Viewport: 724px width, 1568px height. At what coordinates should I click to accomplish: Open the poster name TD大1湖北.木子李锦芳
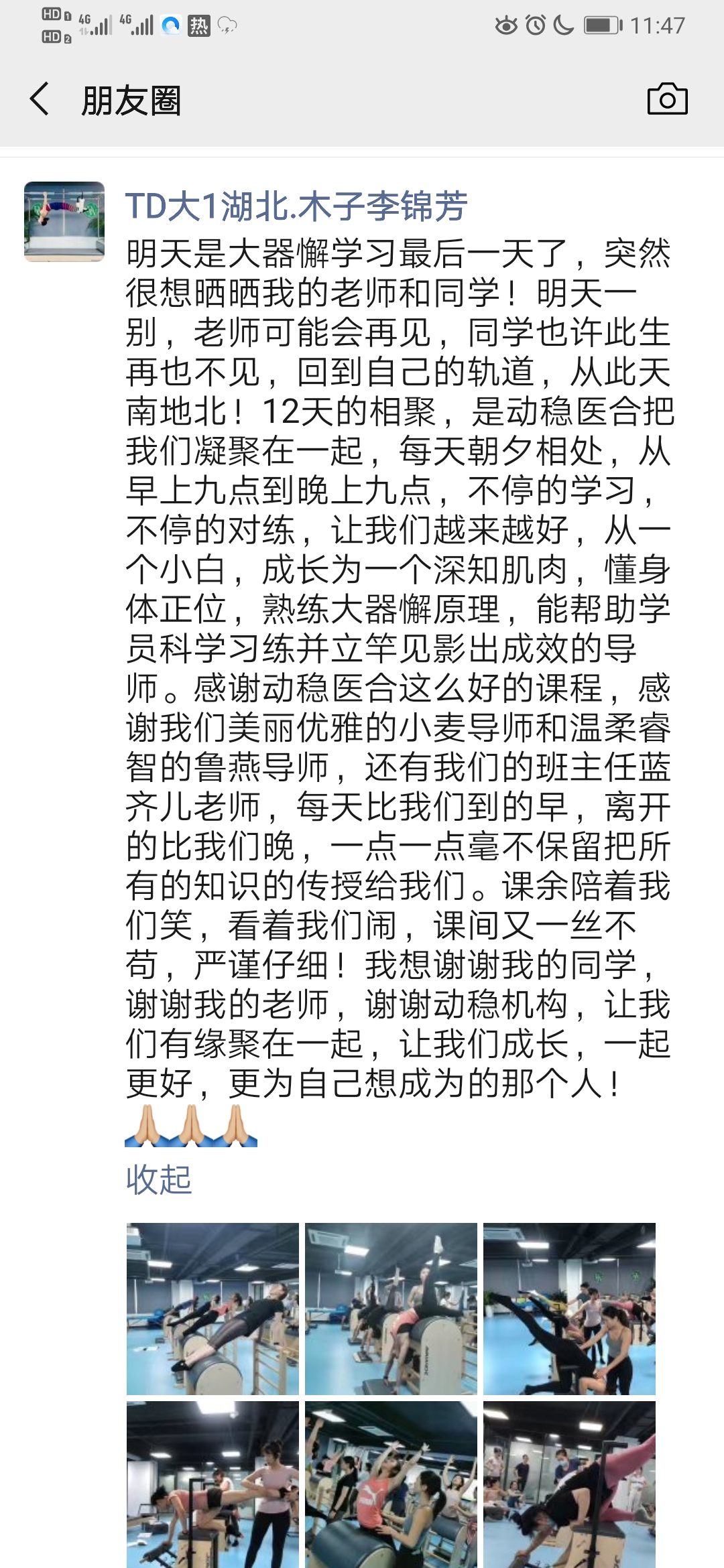296,206
